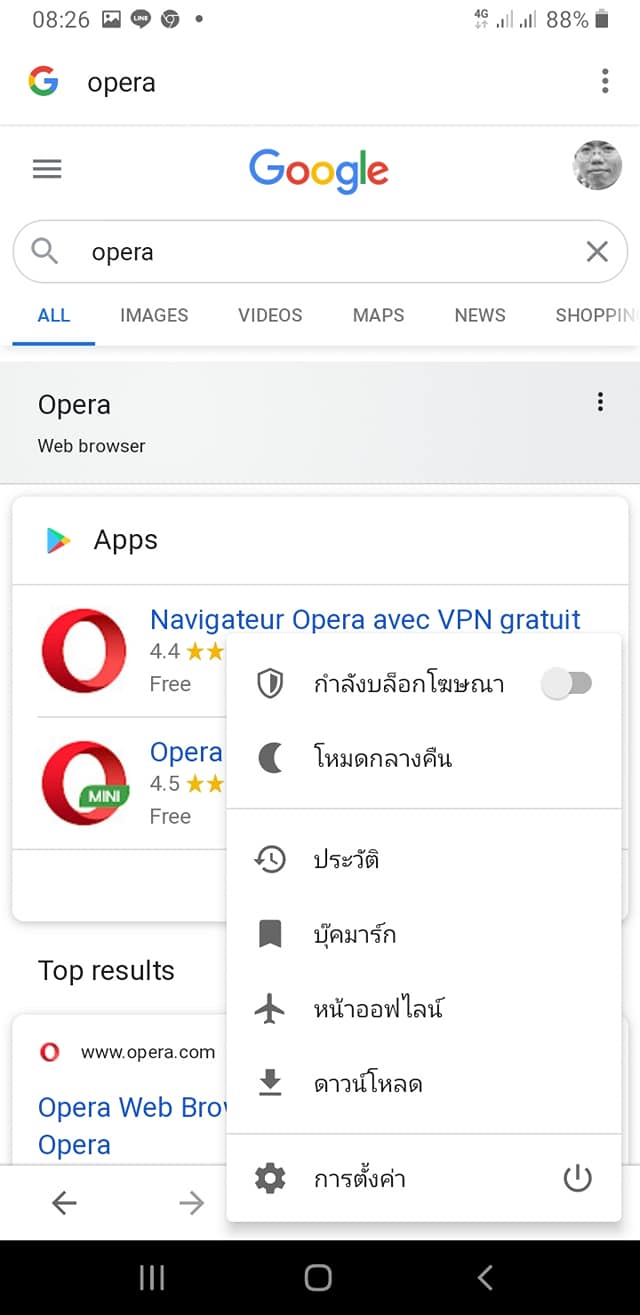640x1315 pixels.
Task: Open history (ประวัติ)
Action: pyautogui.click(x=346, y=860)
